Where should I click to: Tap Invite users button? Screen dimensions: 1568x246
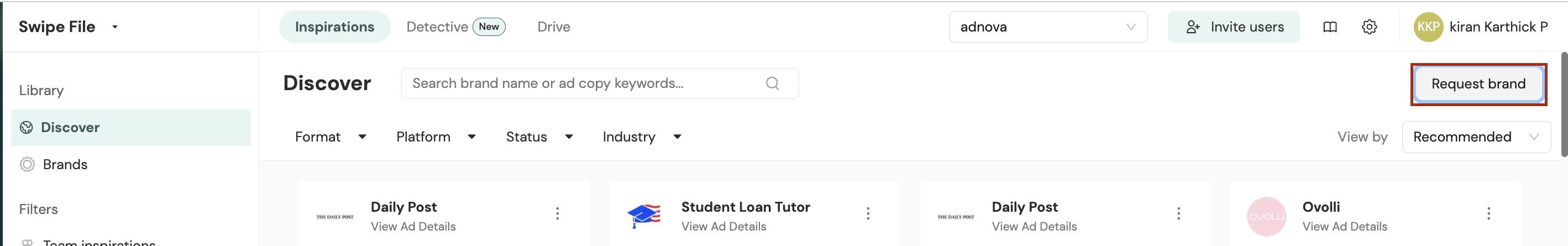click(x=1233, y=27)
